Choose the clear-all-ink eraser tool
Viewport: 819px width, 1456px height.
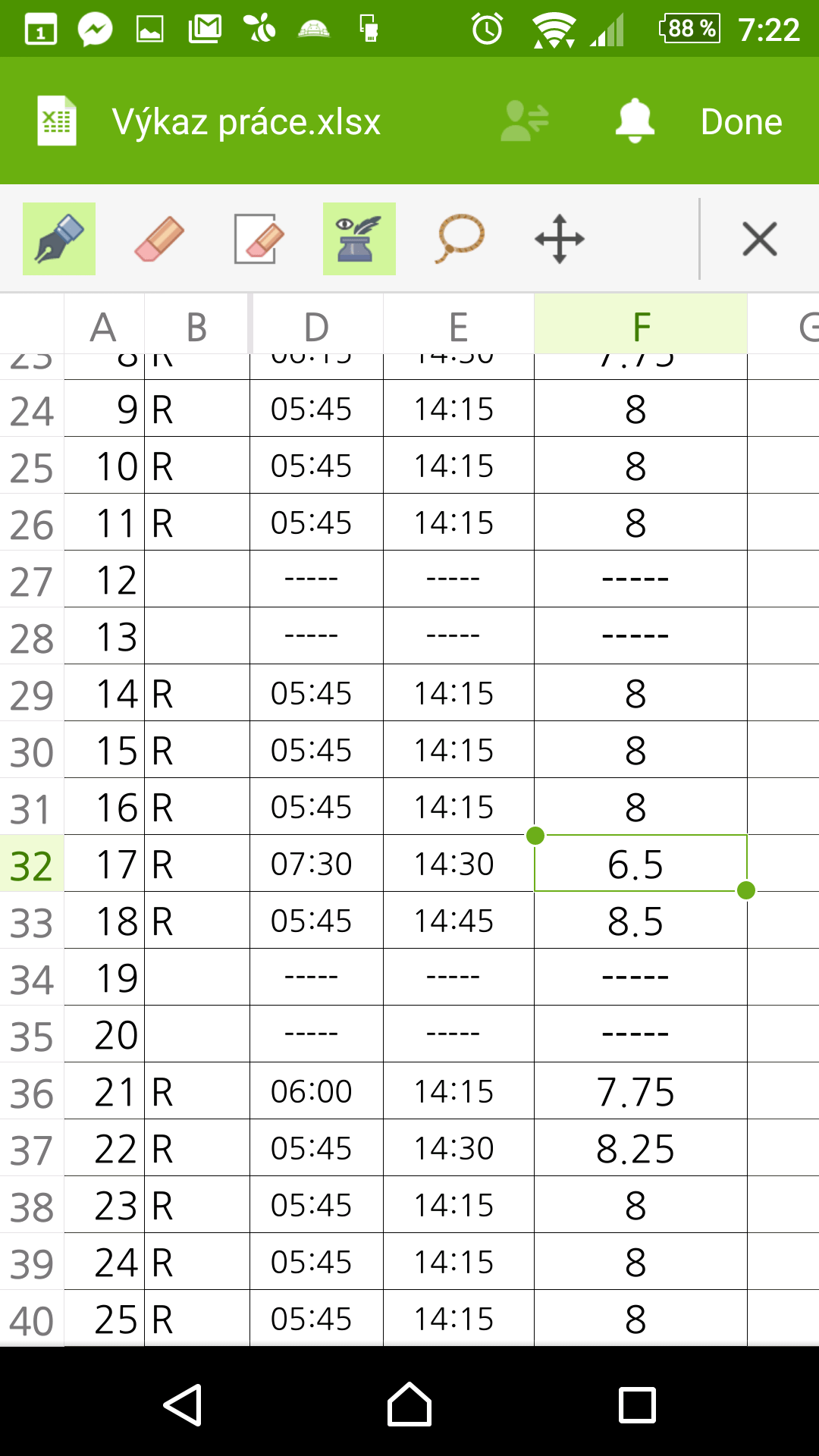(x=259, y=239)
